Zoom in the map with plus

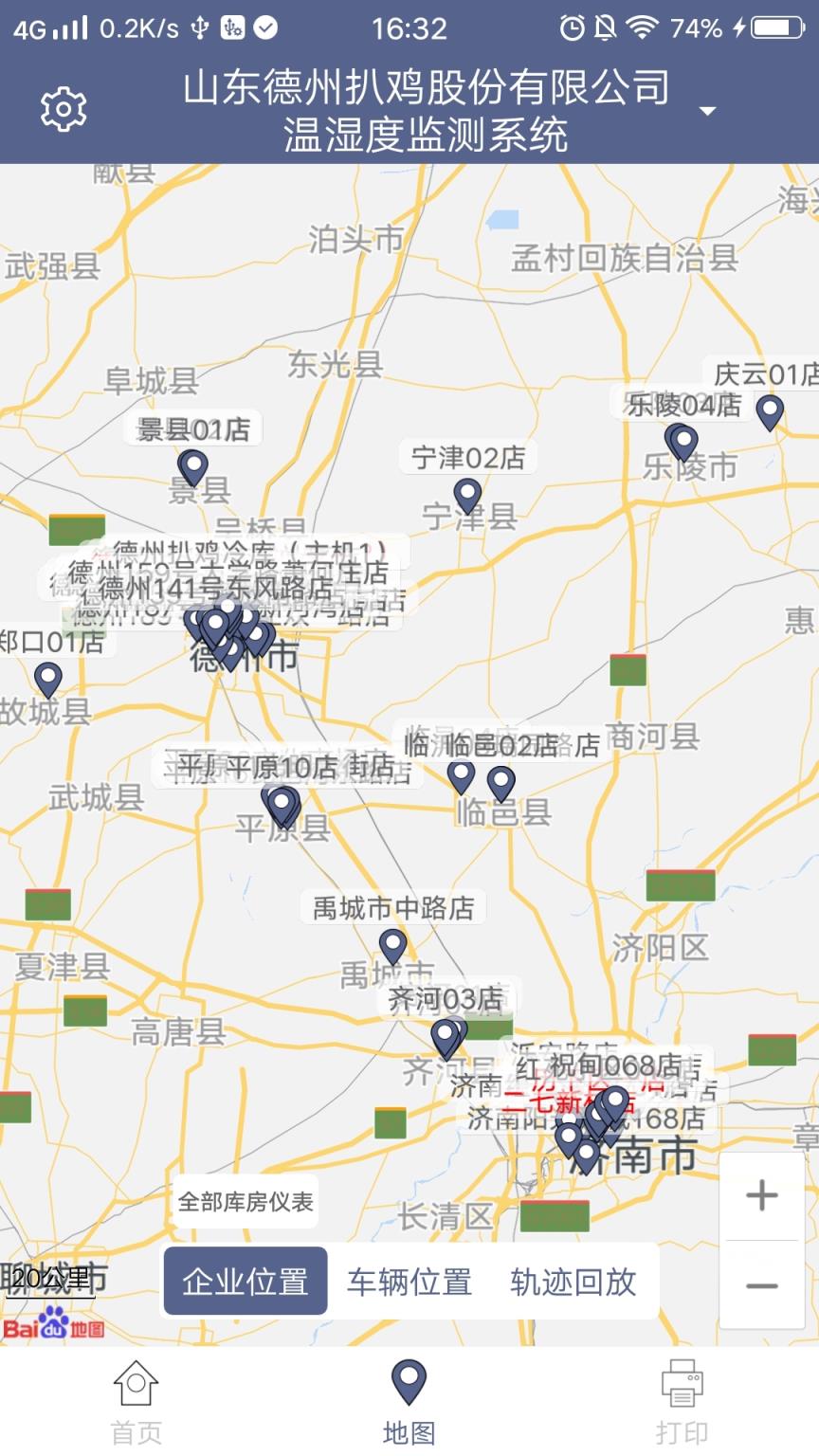pos(762,1195)
